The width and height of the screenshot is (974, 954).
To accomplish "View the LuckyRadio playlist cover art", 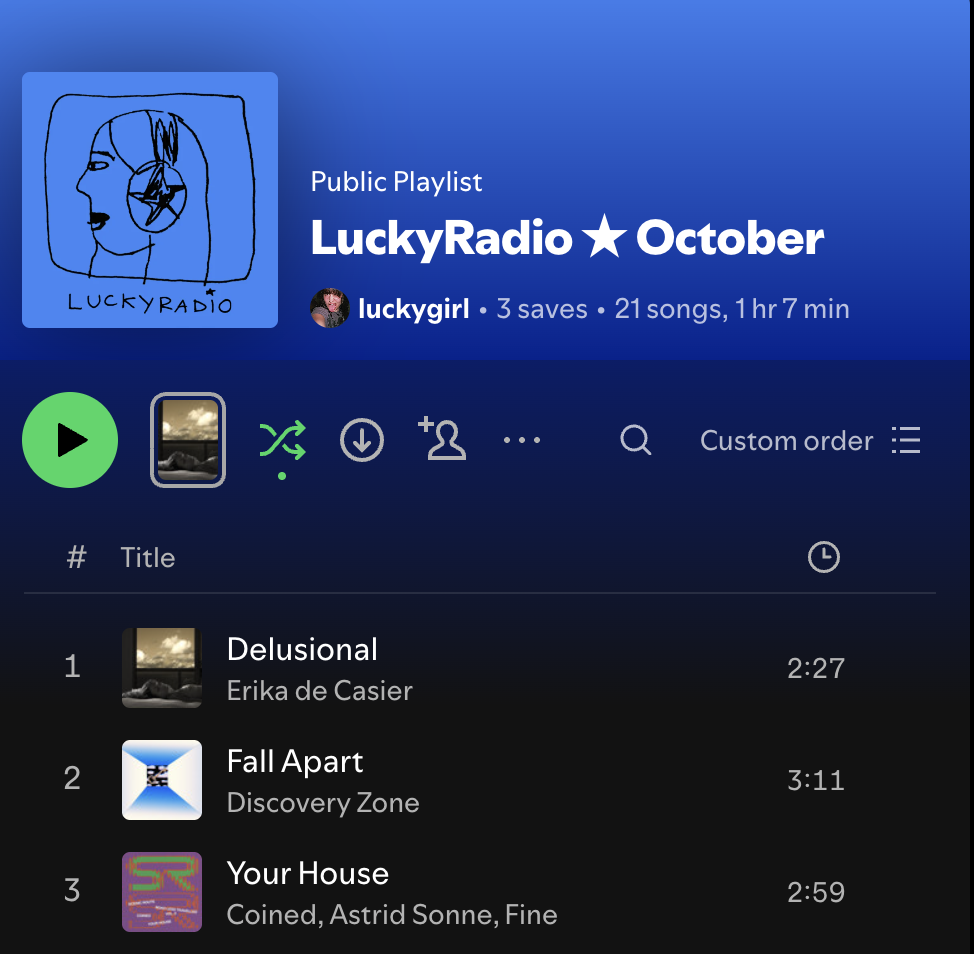I will (150, 200).
